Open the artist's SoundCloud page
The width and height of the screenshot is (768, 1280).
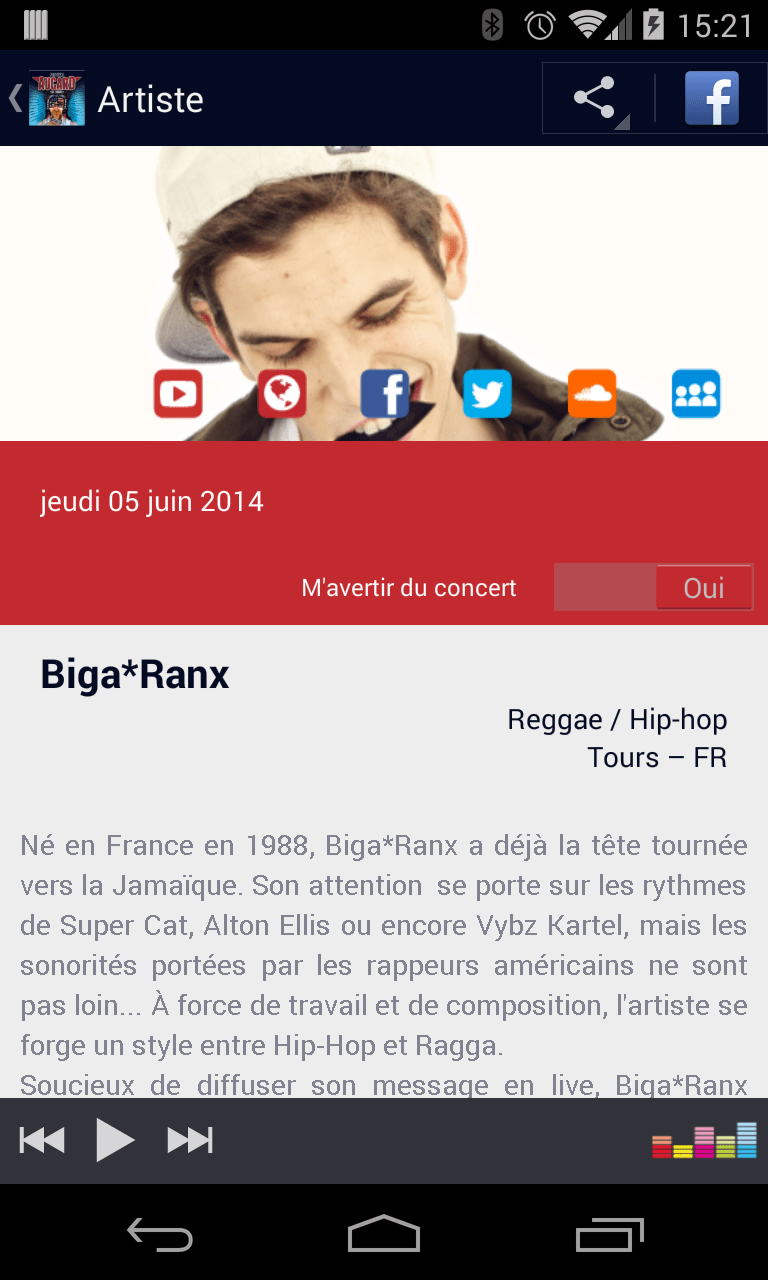coord(592,393)
